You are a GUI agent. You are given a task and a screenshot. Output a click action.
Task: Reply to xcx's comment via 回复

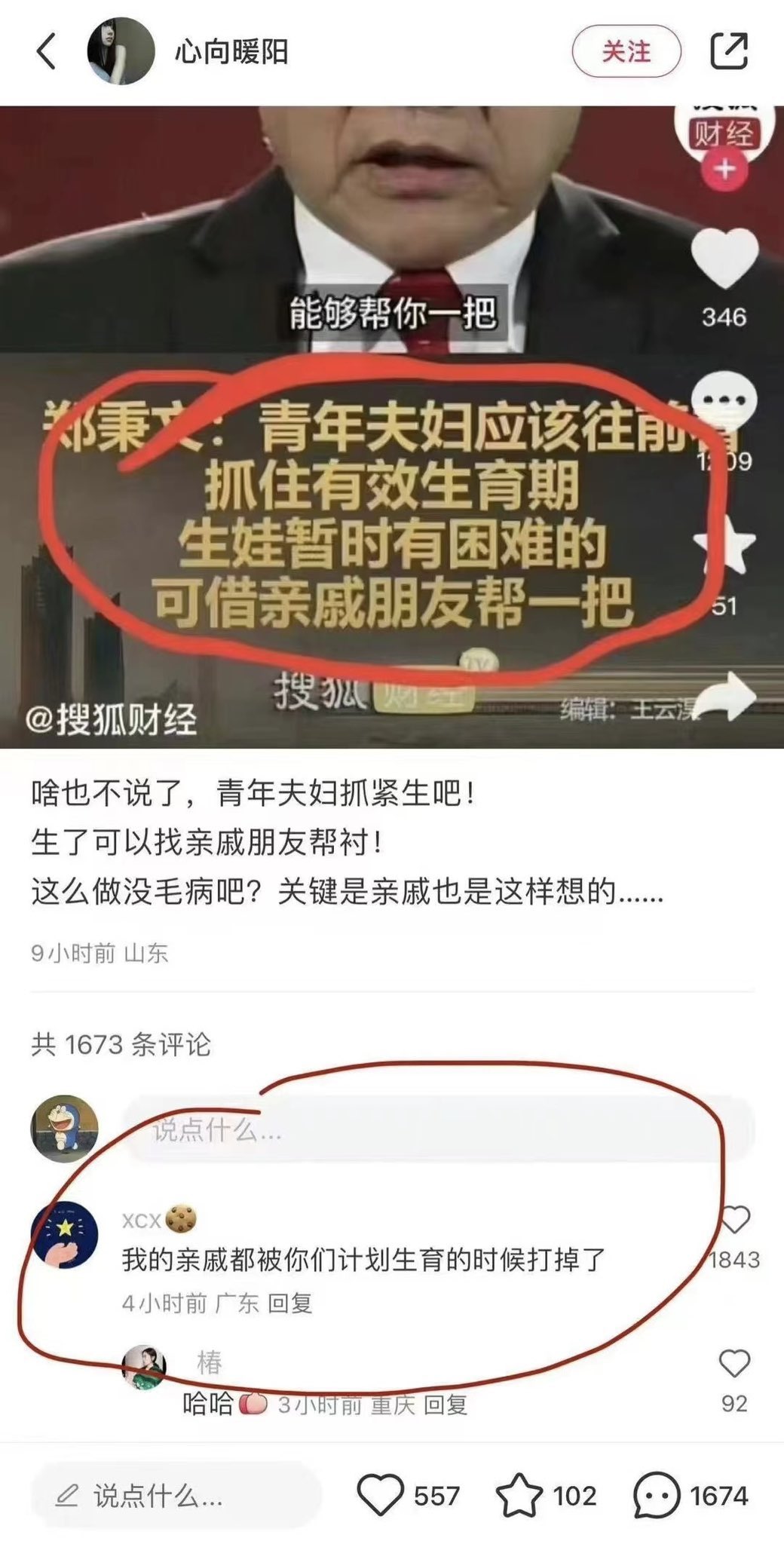tap(289, 1304)
